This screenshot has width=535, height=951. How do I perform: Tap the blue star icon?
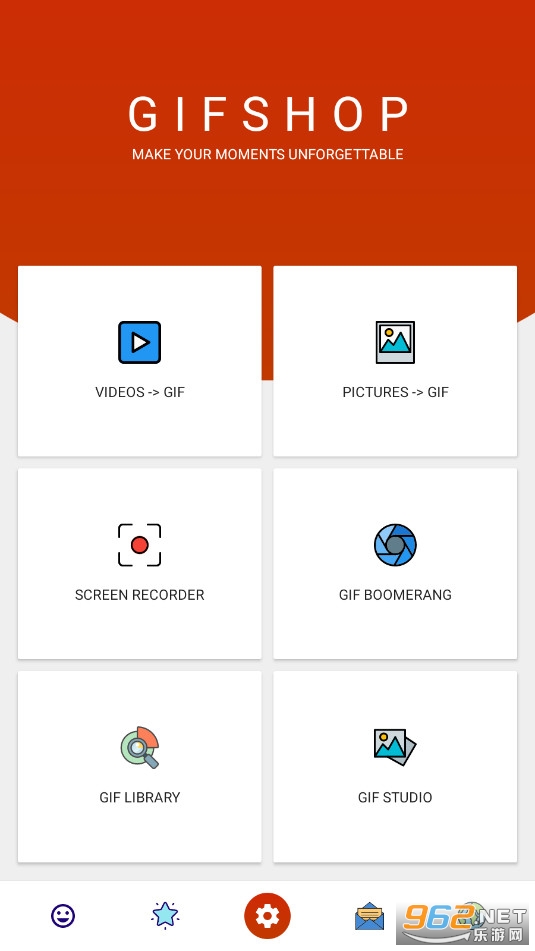(x=165, y=915)
